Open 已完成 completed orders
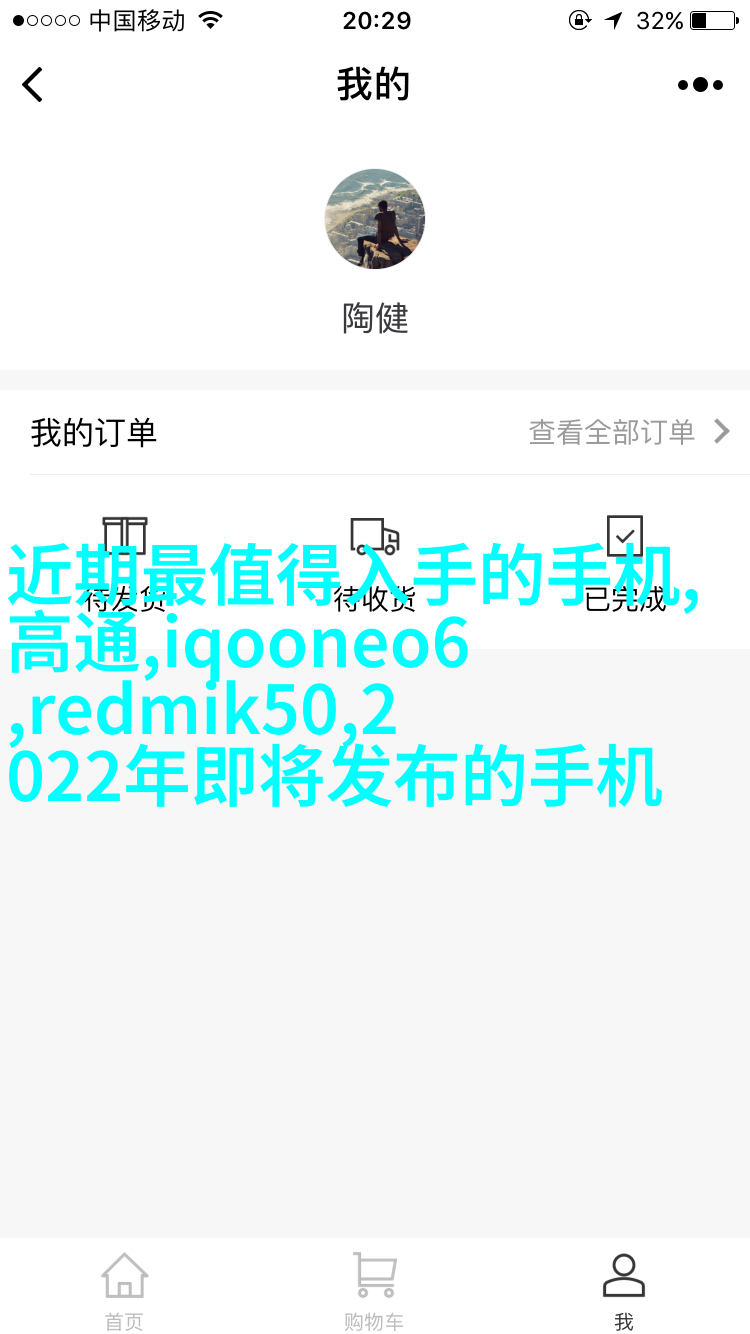Image resolution: width=750 pixels, height=1334 pixels. point(625,560)
